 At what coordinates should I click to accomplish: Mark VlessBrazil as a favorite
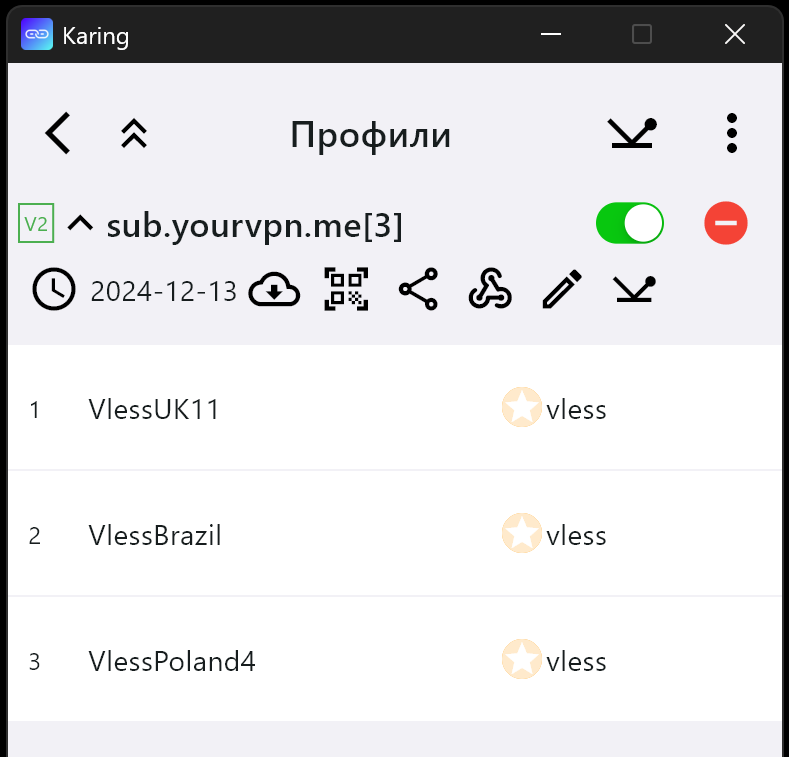tap(521, 534)
